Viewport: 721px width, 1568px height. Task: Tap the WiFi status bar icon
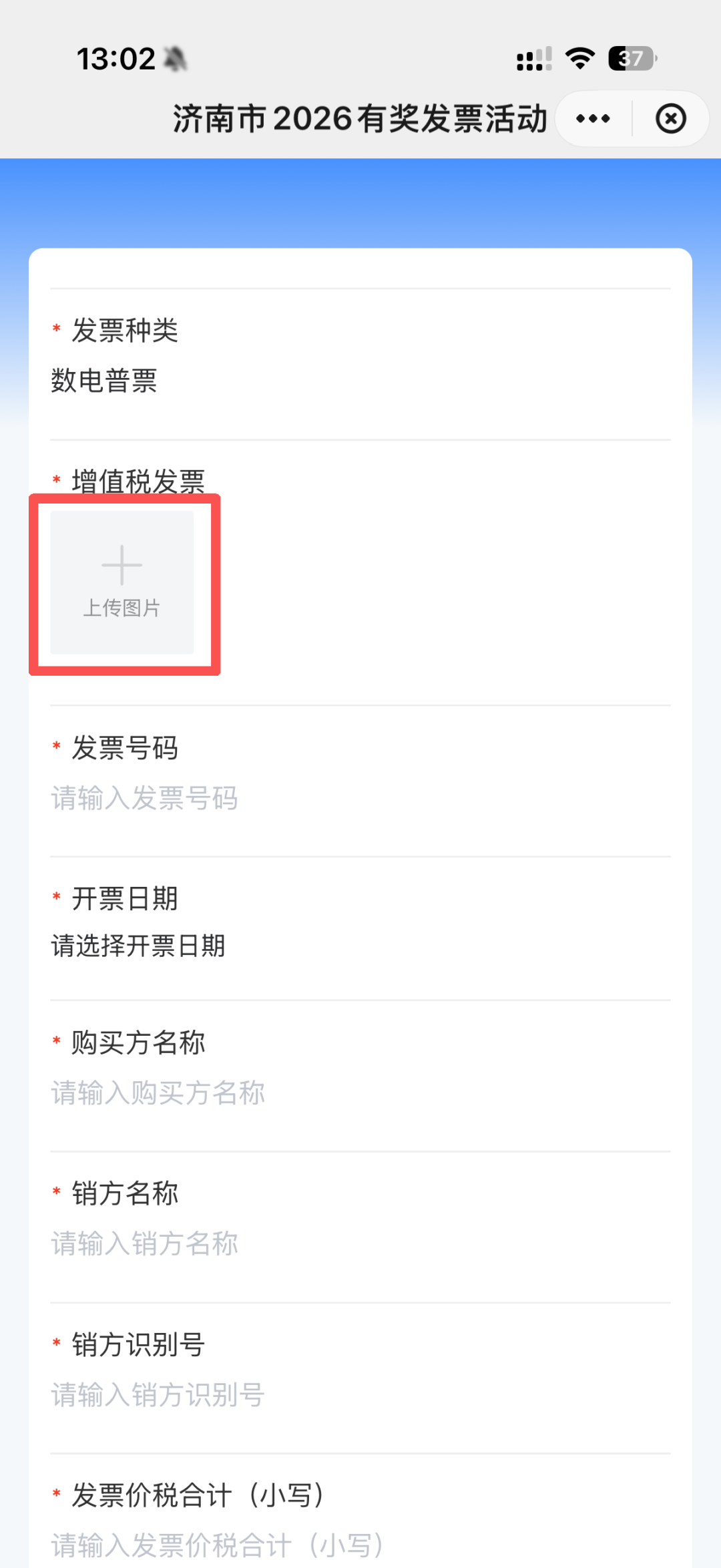tap(579, 59)
